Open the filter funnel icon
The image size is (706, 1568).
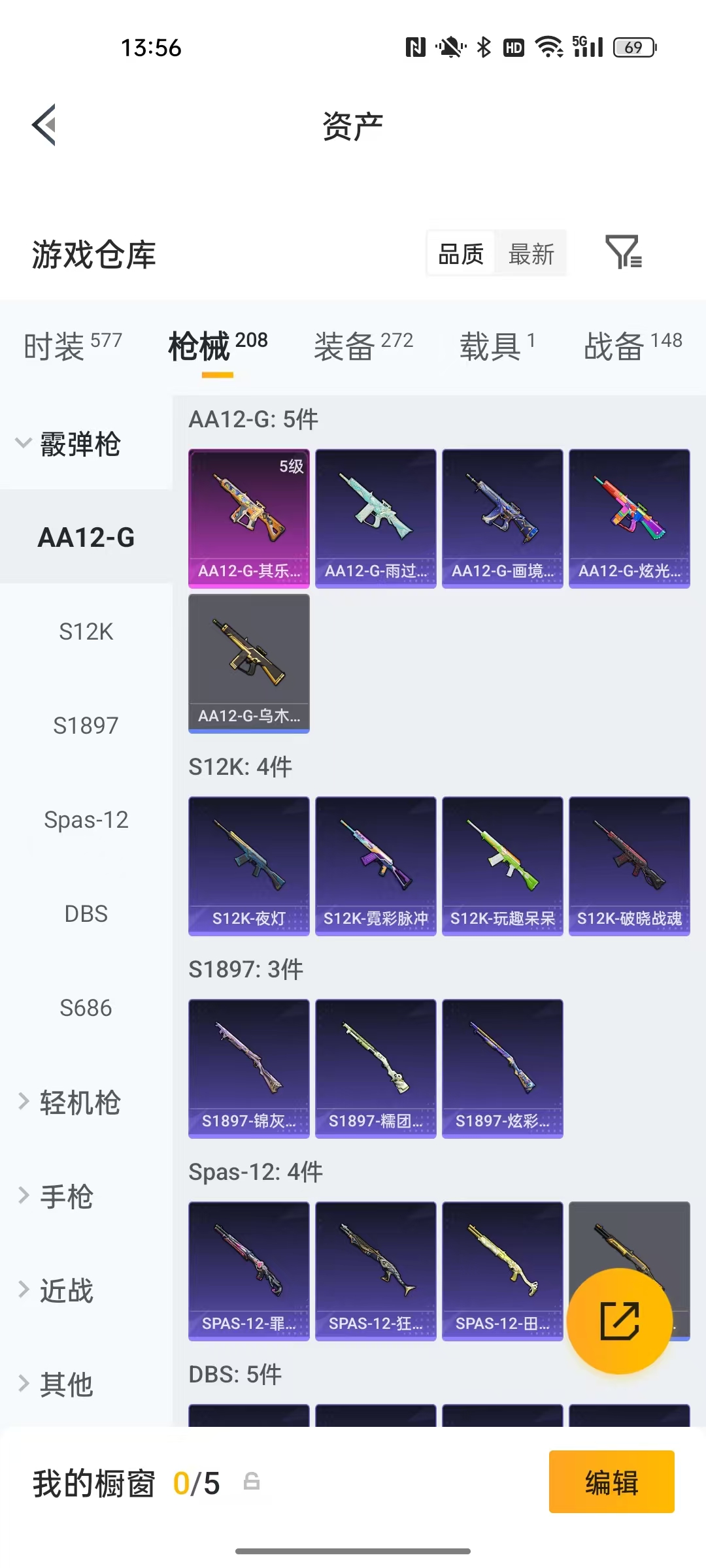click(x=624, y=252)
